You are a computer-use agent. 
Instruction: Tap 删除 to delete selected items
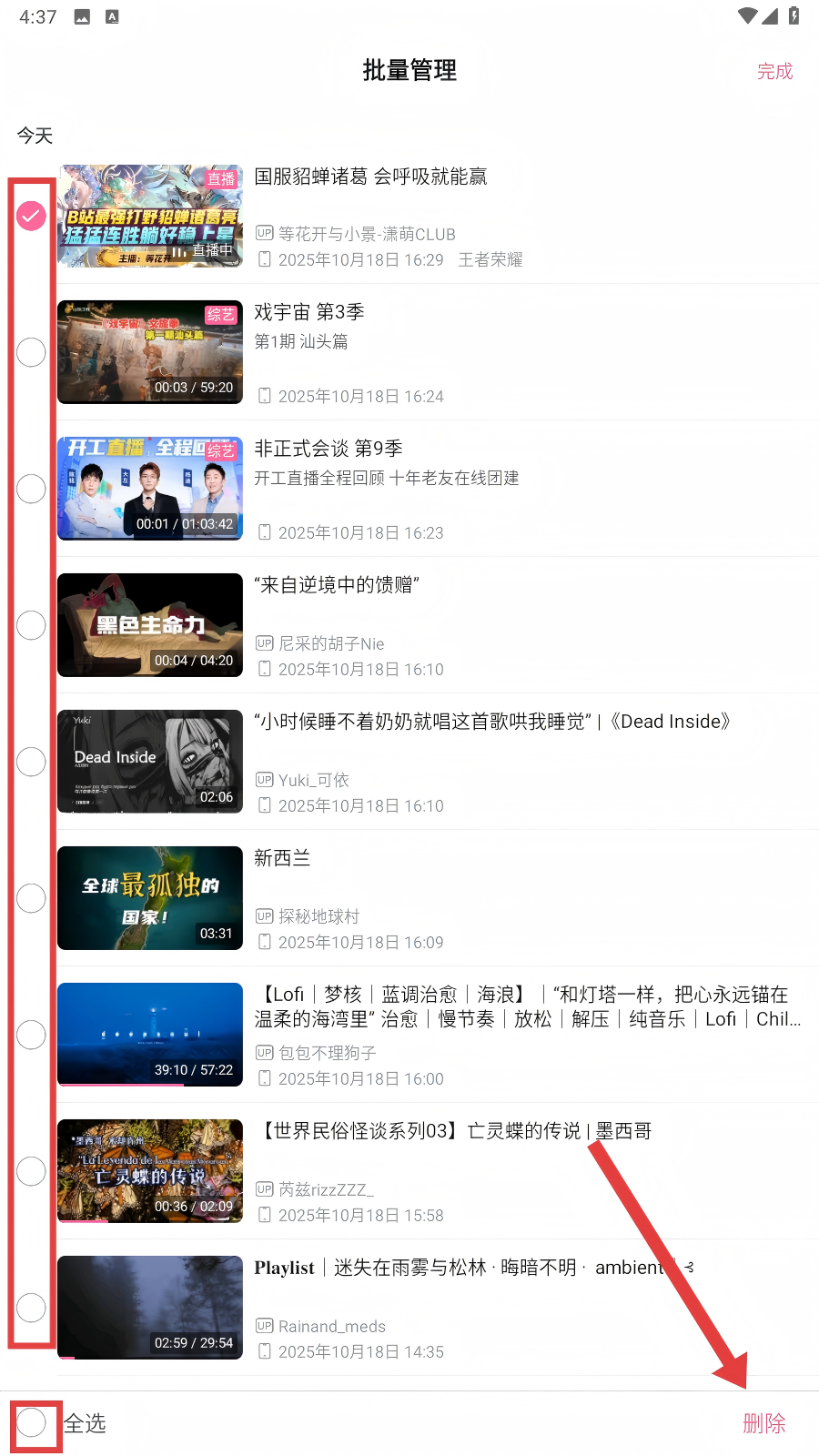point(763,1423)
